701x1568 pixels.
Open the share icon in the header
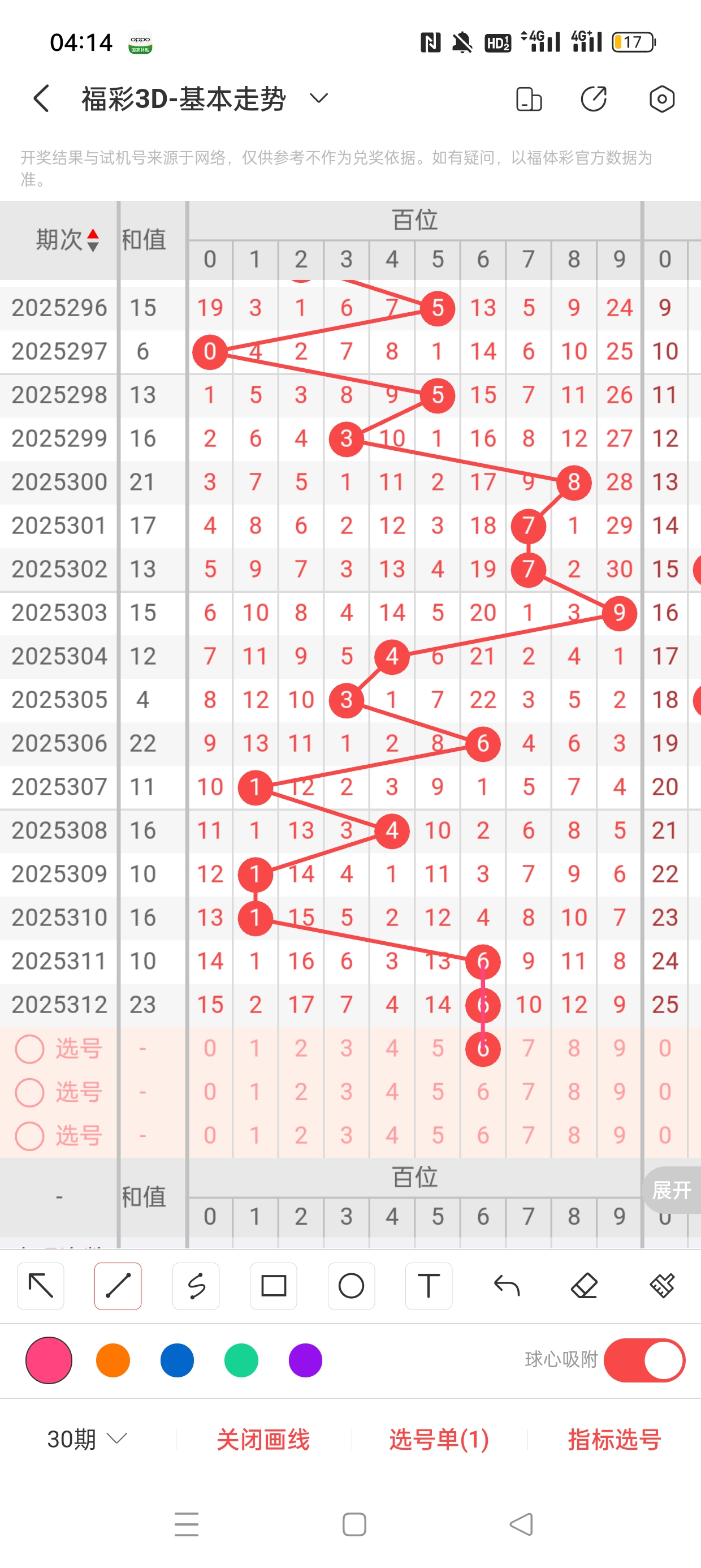593,98
